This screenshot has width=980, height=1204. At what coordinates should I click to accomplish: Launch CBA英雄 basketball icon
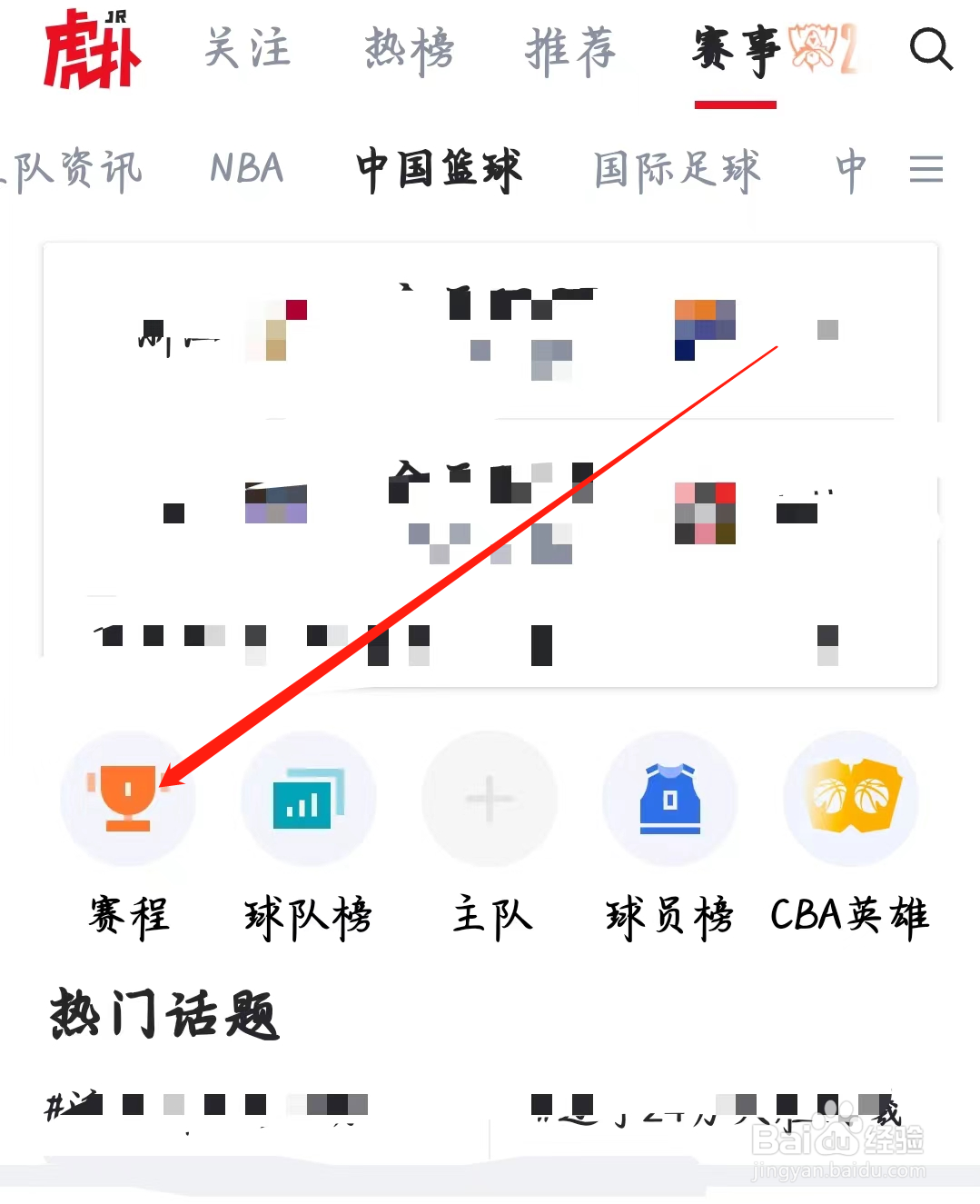(x=850, y=798)
